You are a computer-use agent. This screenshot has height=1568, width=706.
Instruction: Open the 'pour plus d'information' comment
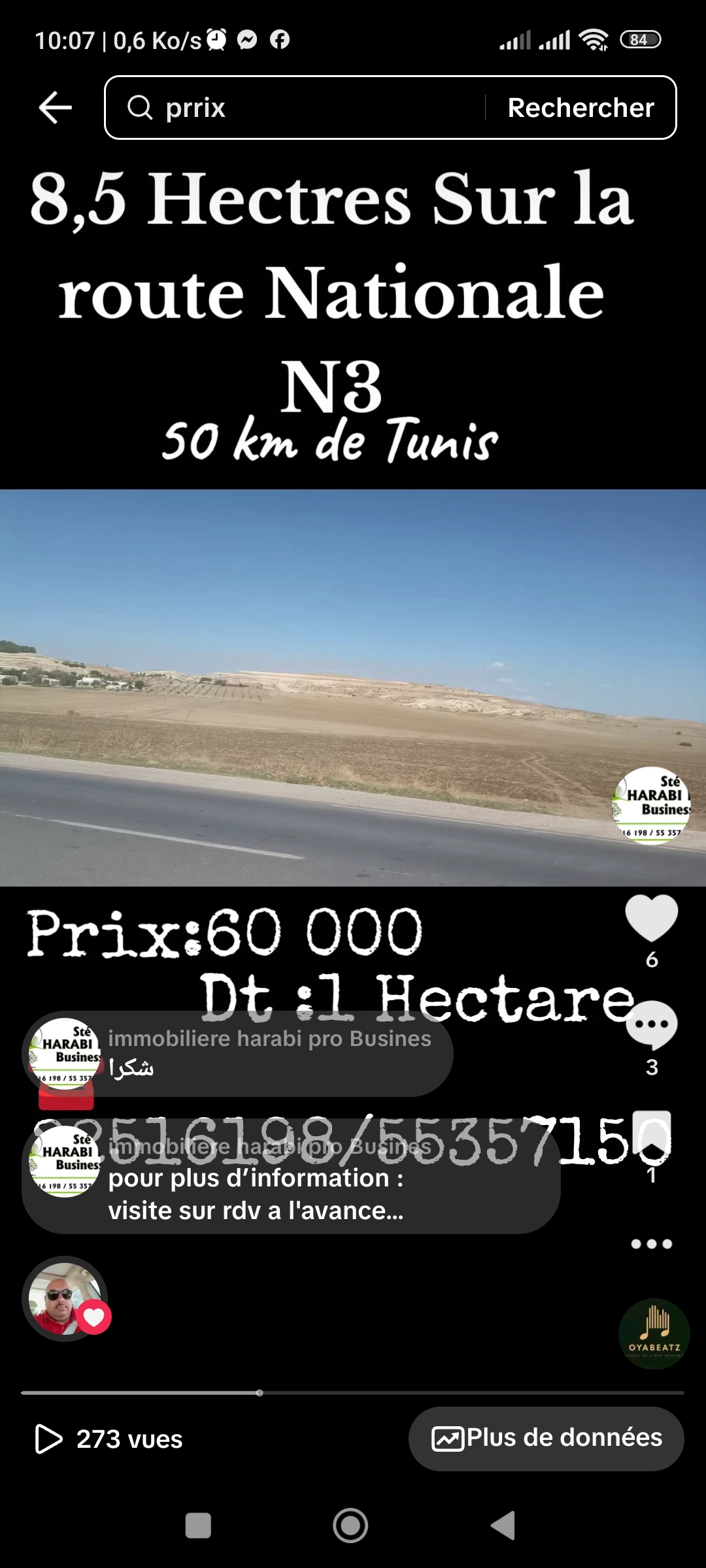[x=291, y=1179]
